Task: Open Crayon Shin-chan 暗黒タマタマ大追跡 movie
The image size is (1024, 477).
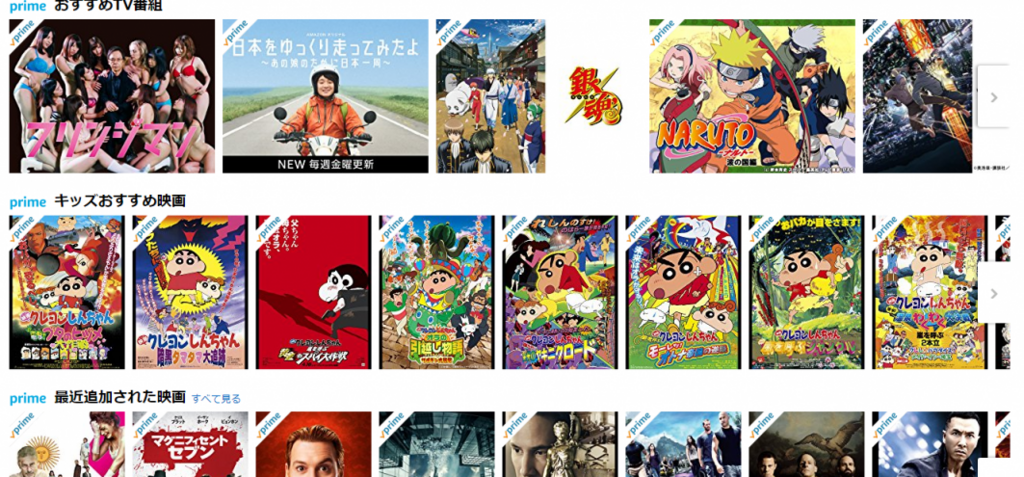Action: pyautogui.click(x=190, y=292)
